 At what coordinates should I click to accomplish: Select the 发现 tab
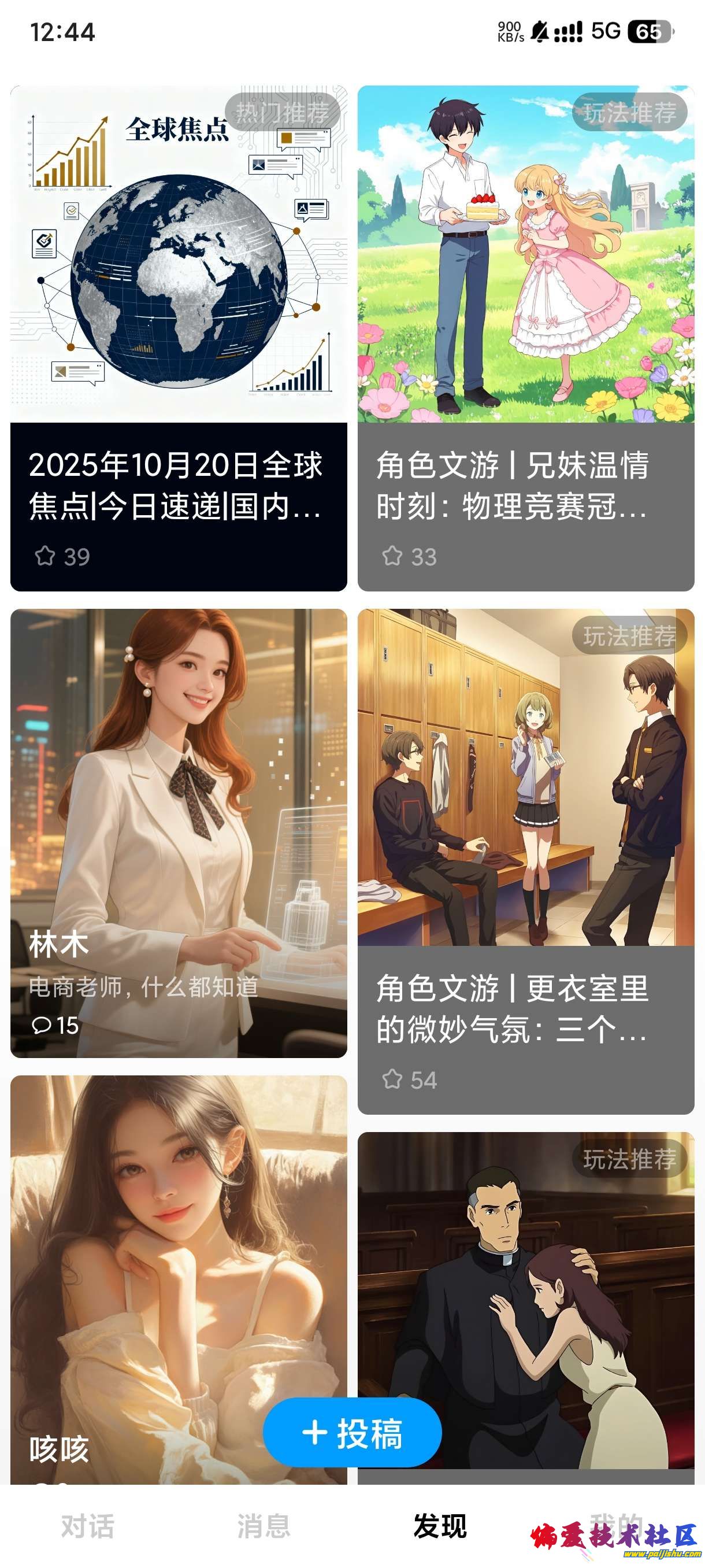440,1526
